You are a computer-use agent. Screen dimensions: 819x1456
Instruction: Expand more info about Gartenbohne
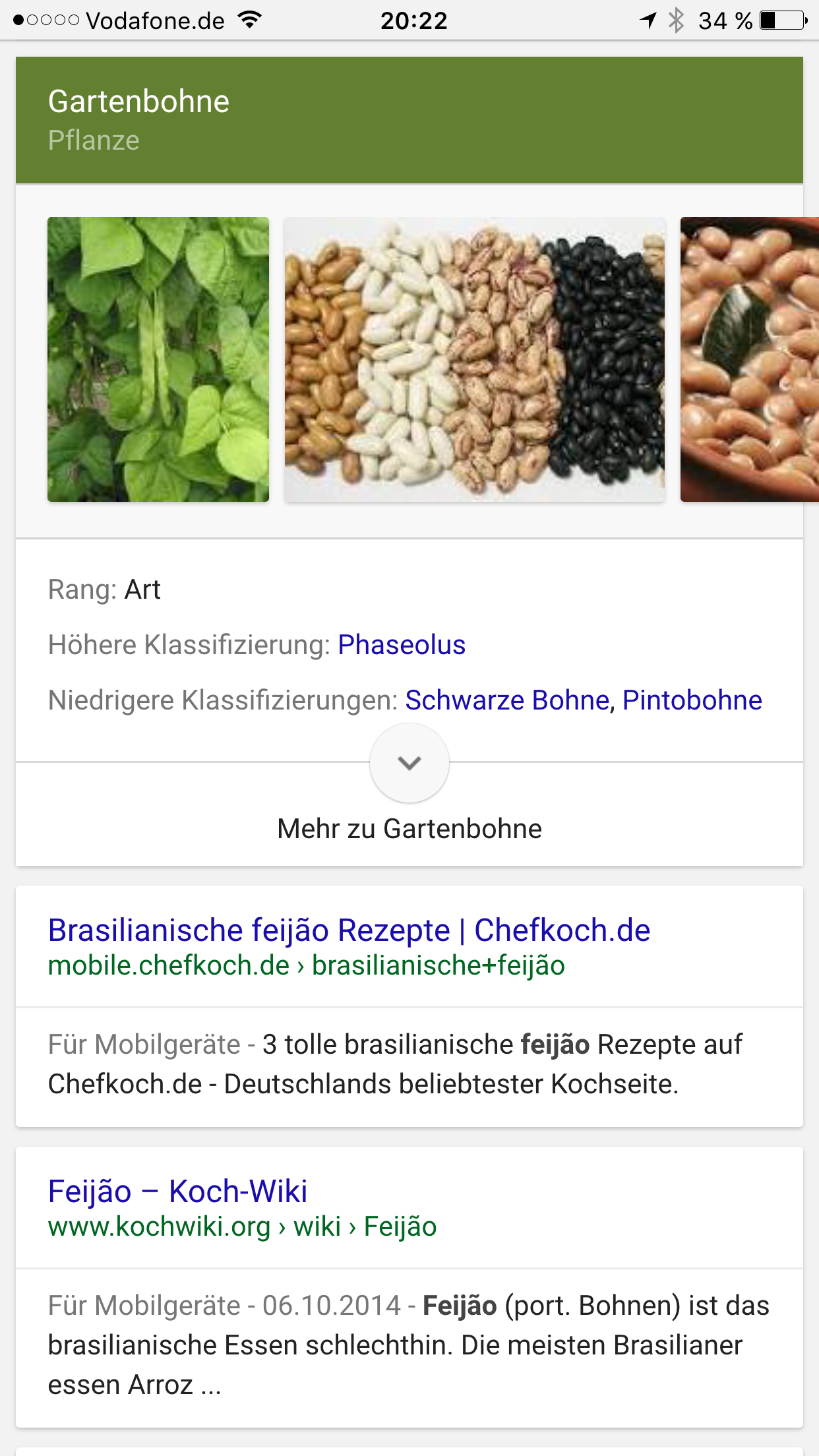pos(409,764)
